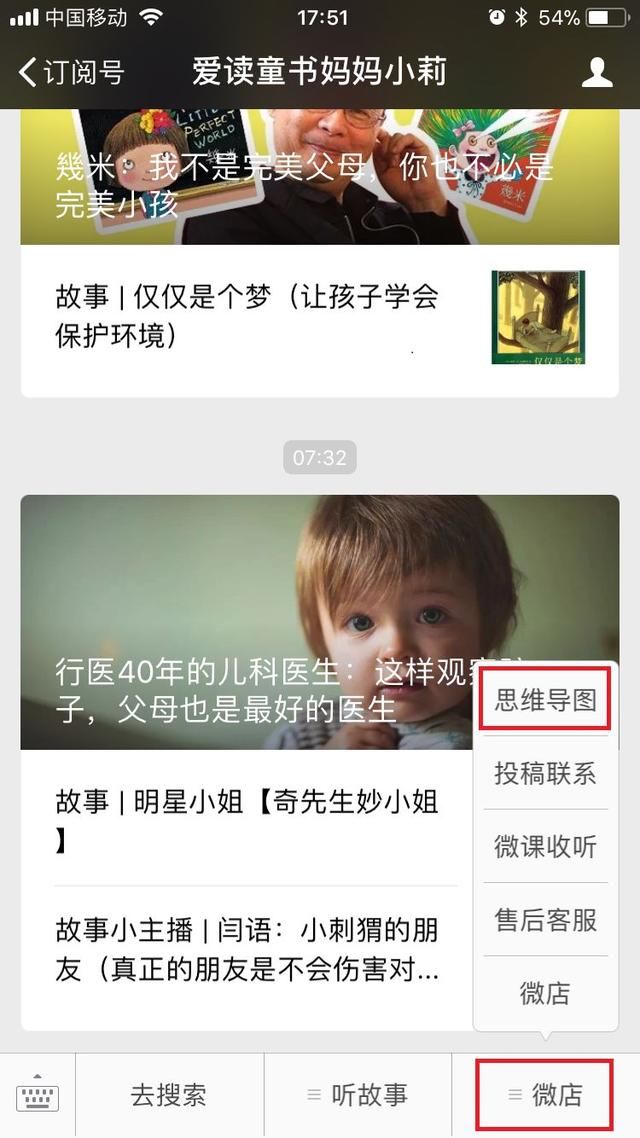Open 微课收听 from the popup menu
The image size is (640, 1138).
[545, 846]
